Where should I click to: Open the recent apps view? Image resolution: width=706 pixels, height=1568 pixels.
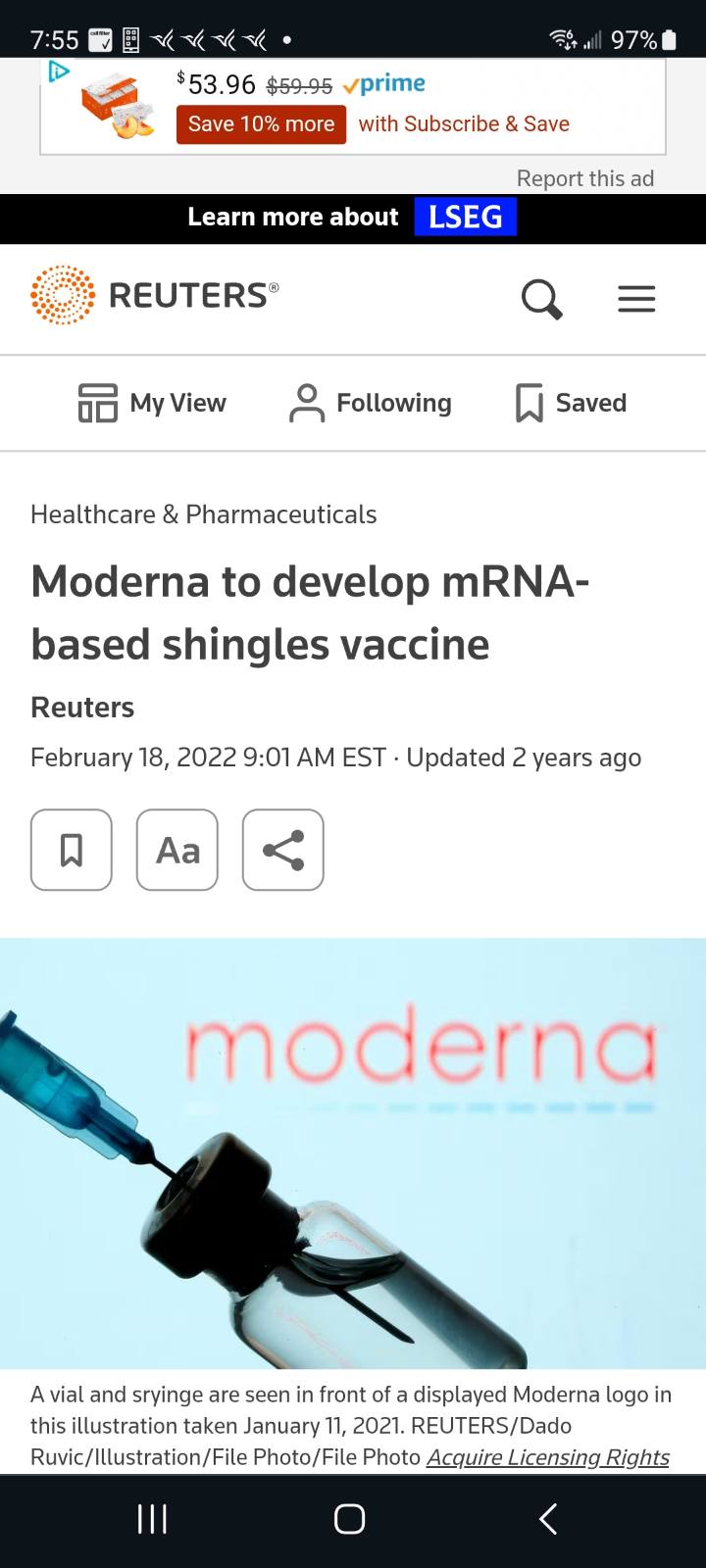point(152,1519)
